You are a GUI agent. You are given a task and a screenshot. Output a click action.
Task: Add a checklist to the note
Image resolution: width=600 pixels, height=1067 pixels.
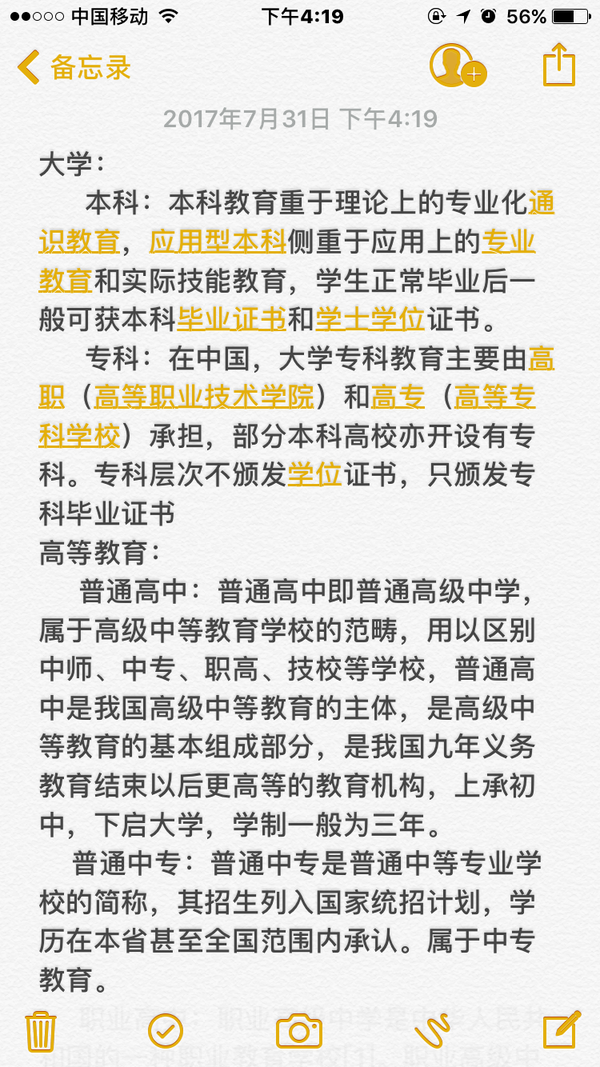pyautogui.click(x=166, y=1031)
